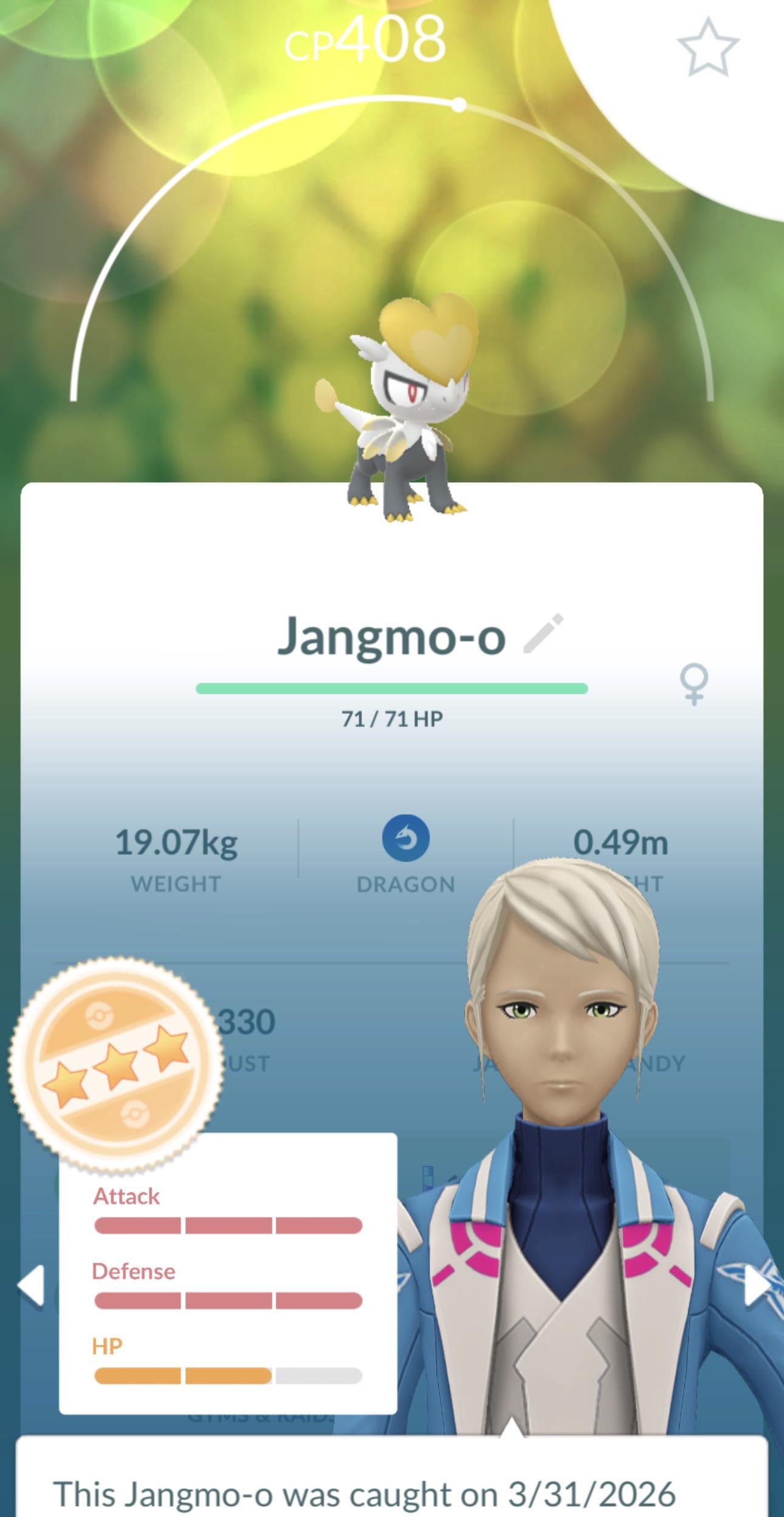
Task: Mark Jangmo-o as favorite with the star
Action: coord(707,47)
